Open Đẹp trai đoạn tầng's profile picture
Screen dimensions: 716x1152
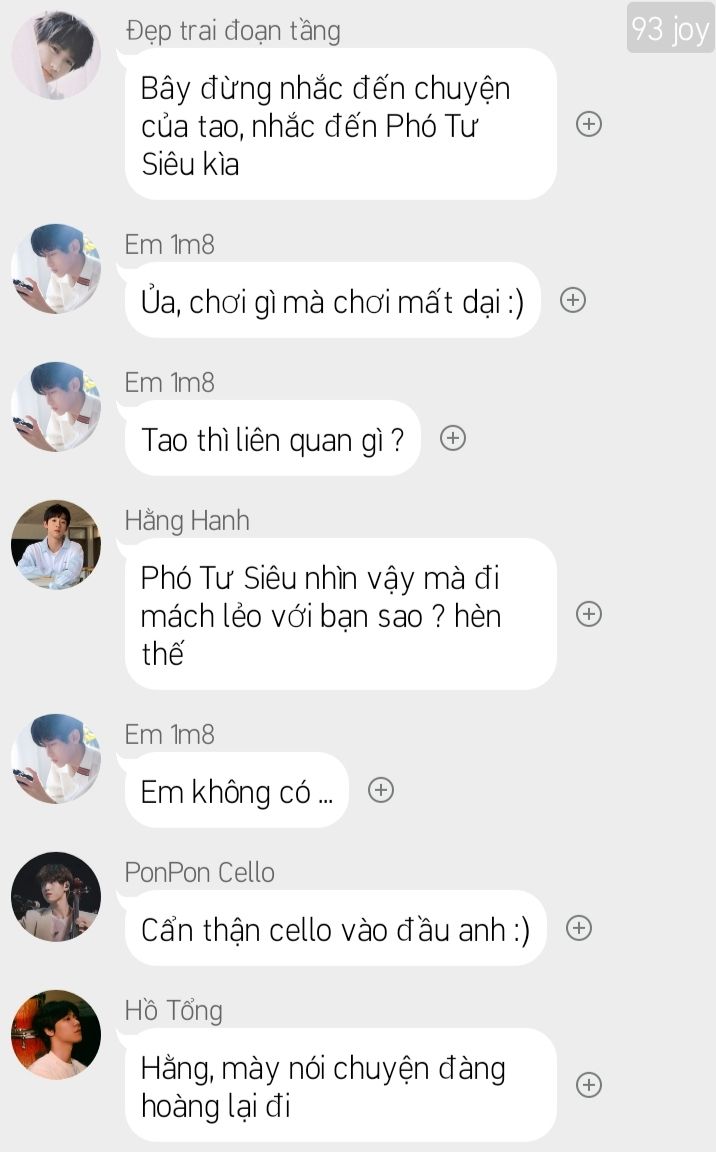pos(56,56)
